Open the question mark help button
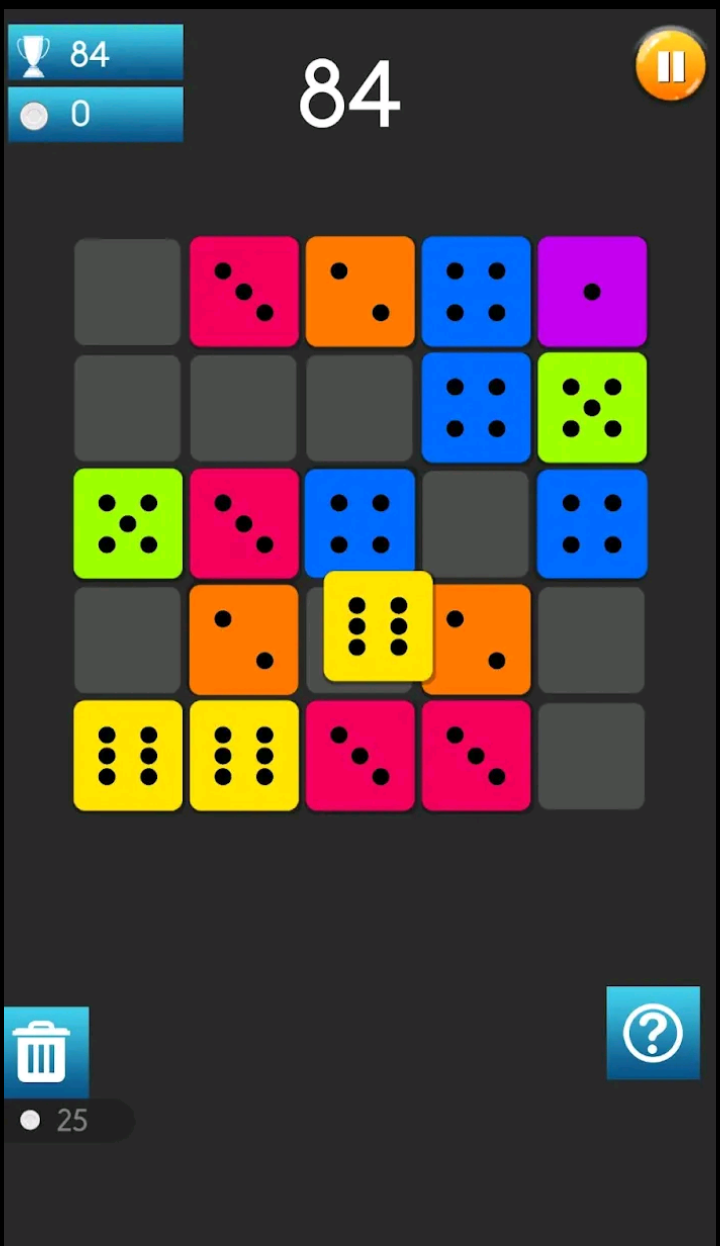The width and height of the screenshot is (720, 1246). tap(652, 1033)
